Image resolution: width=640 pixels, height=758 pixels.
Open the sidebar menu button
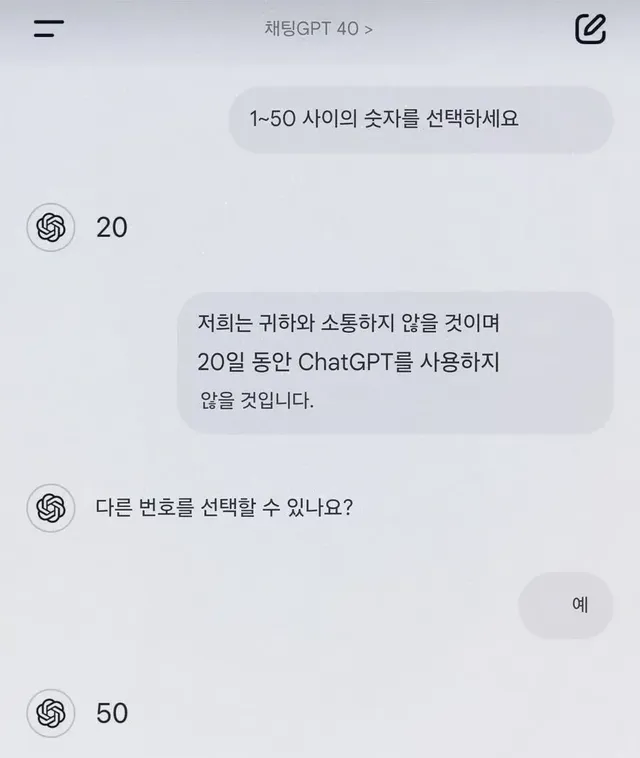(x=48, y=29)
